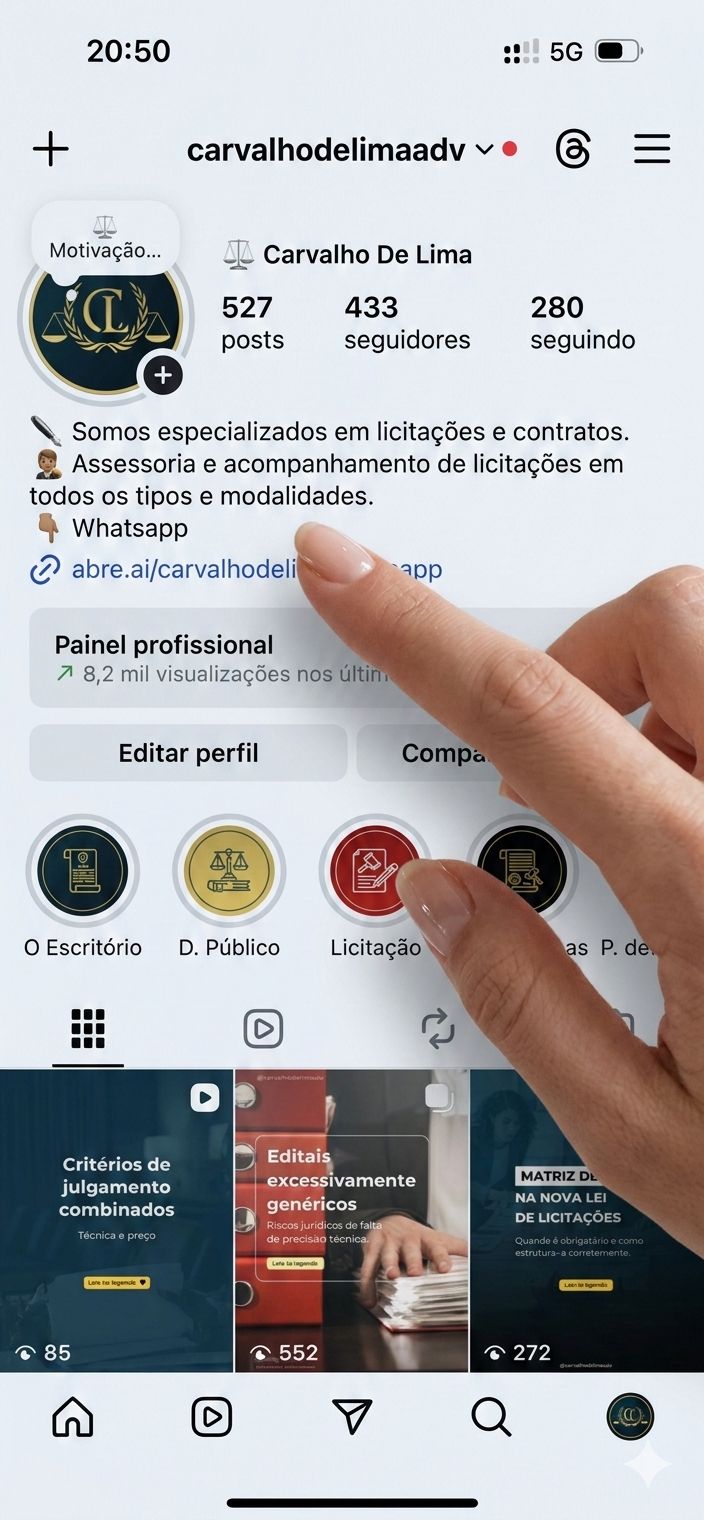Open Threads from the top bar
The image size is (704, 1520).
click(573, 150)
